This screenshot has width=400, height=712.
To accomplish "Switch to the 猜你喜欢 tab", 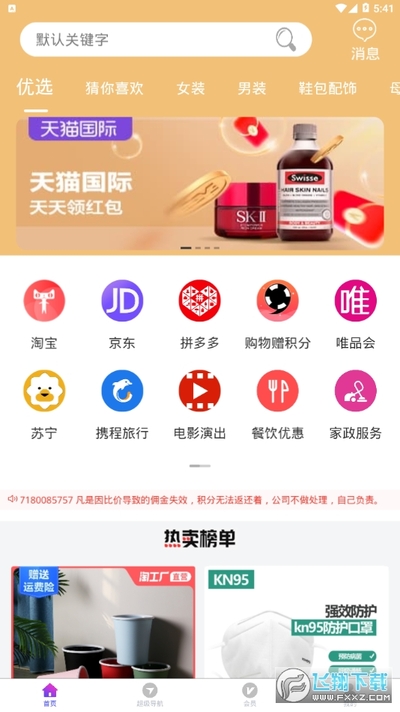I will coord(114,88).
